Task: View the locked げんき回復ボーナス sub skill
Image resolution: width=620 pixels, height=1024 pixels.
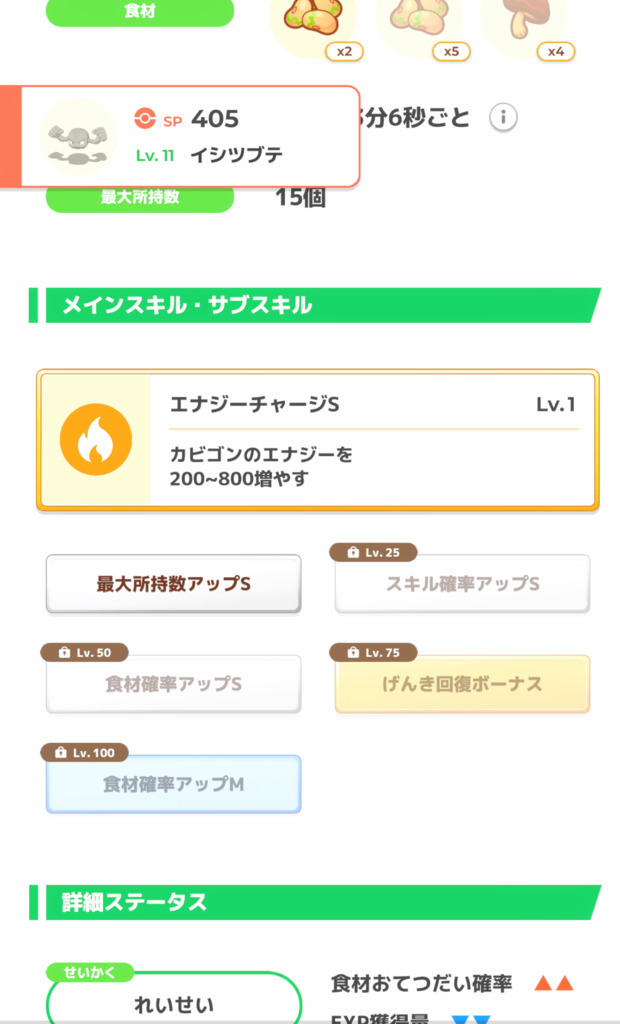Action: 462,684
